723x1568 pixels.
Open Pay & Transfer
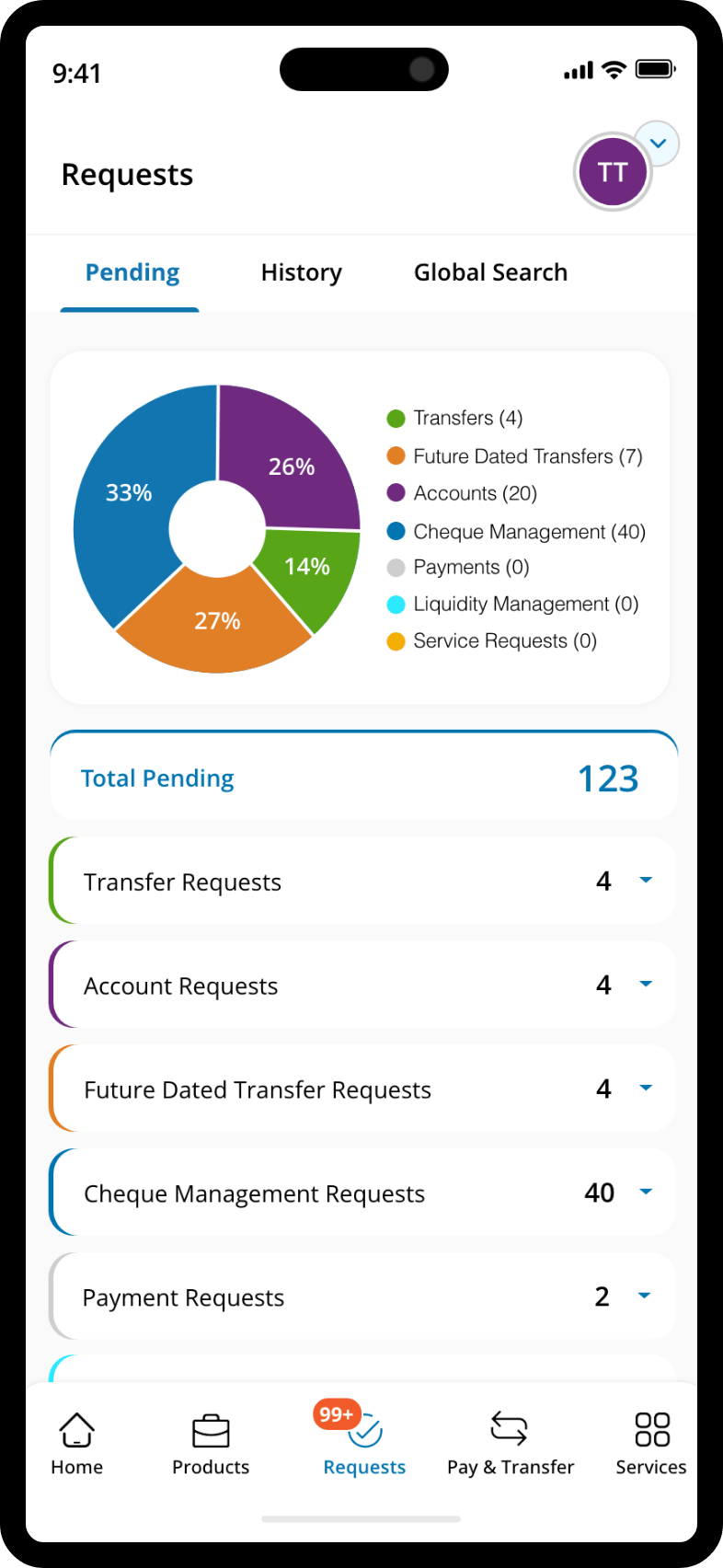pyautogui.click(x=510, y=1444)
